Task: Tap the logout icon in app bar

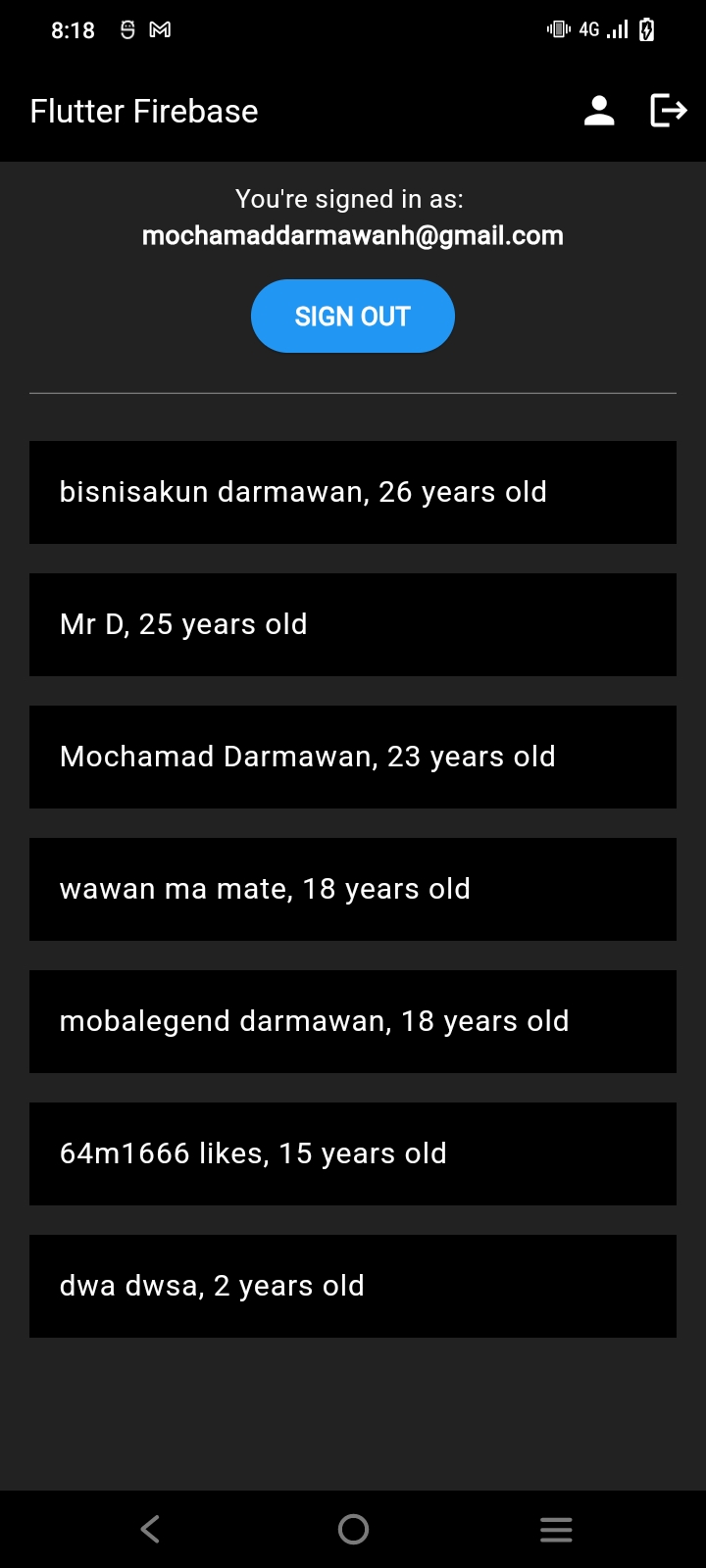Action: [669, 111]
